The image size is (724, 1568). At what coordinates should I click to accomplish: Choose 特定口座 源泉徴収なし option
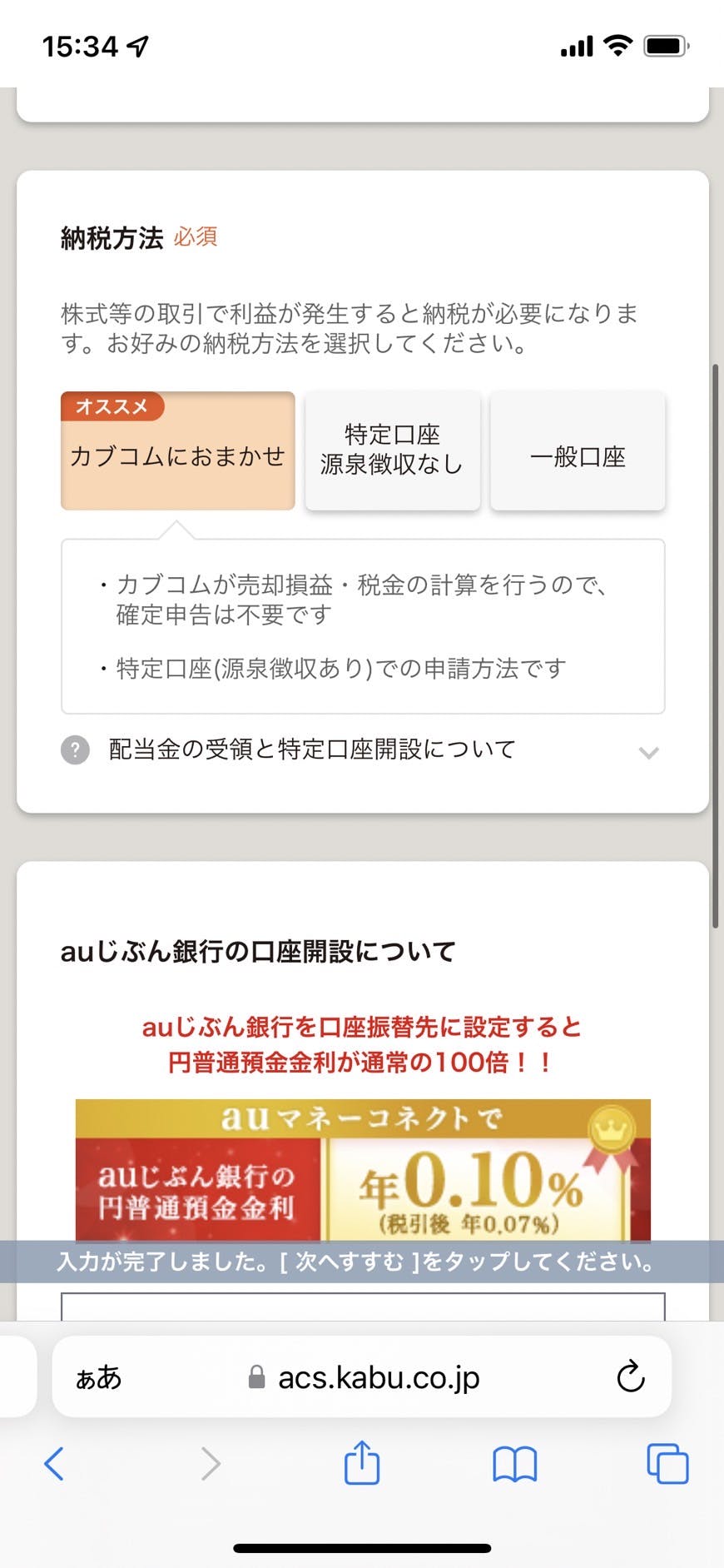click(x=392, y=450)
